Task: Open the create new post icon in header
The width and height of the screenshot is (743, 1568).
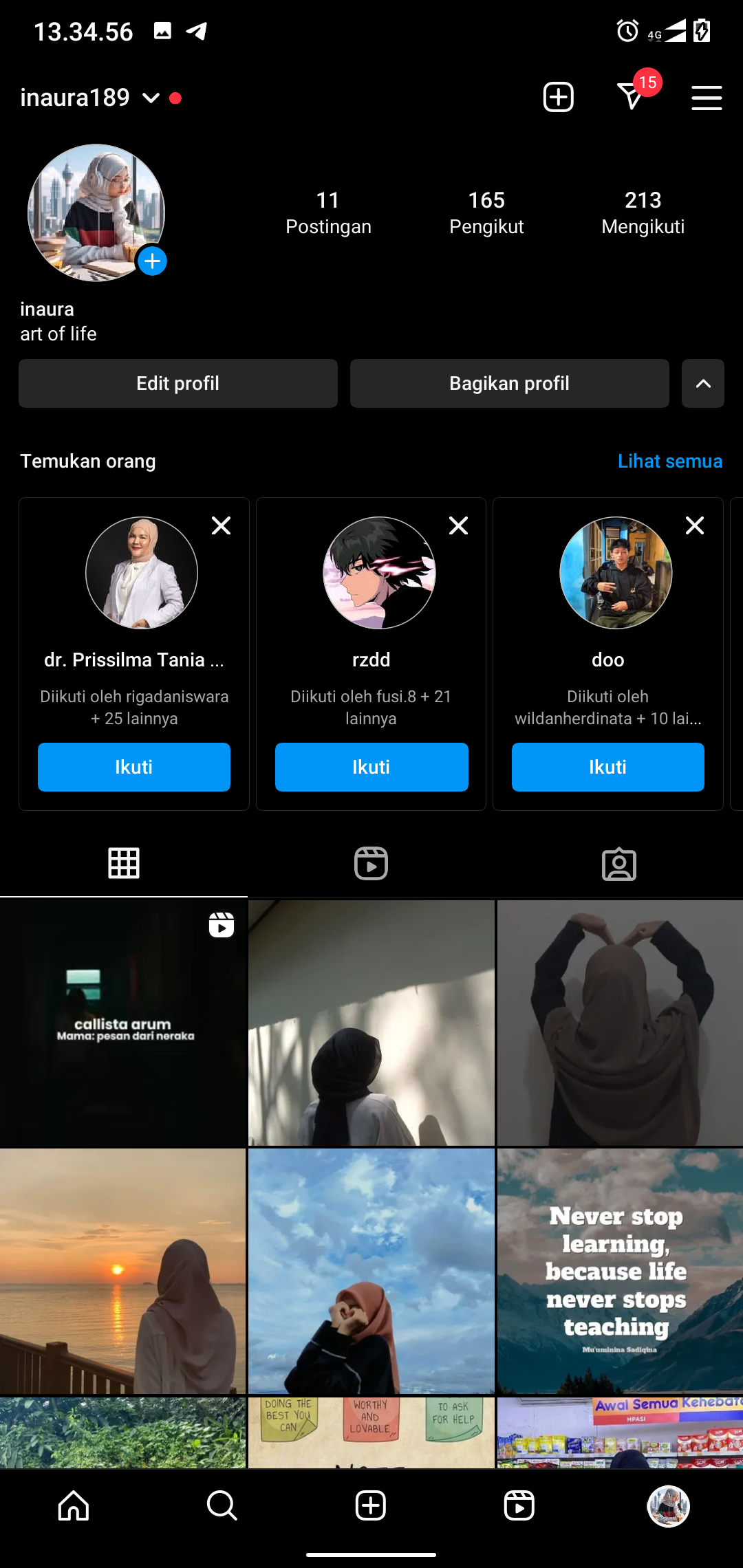Action: tap(558, 97)
